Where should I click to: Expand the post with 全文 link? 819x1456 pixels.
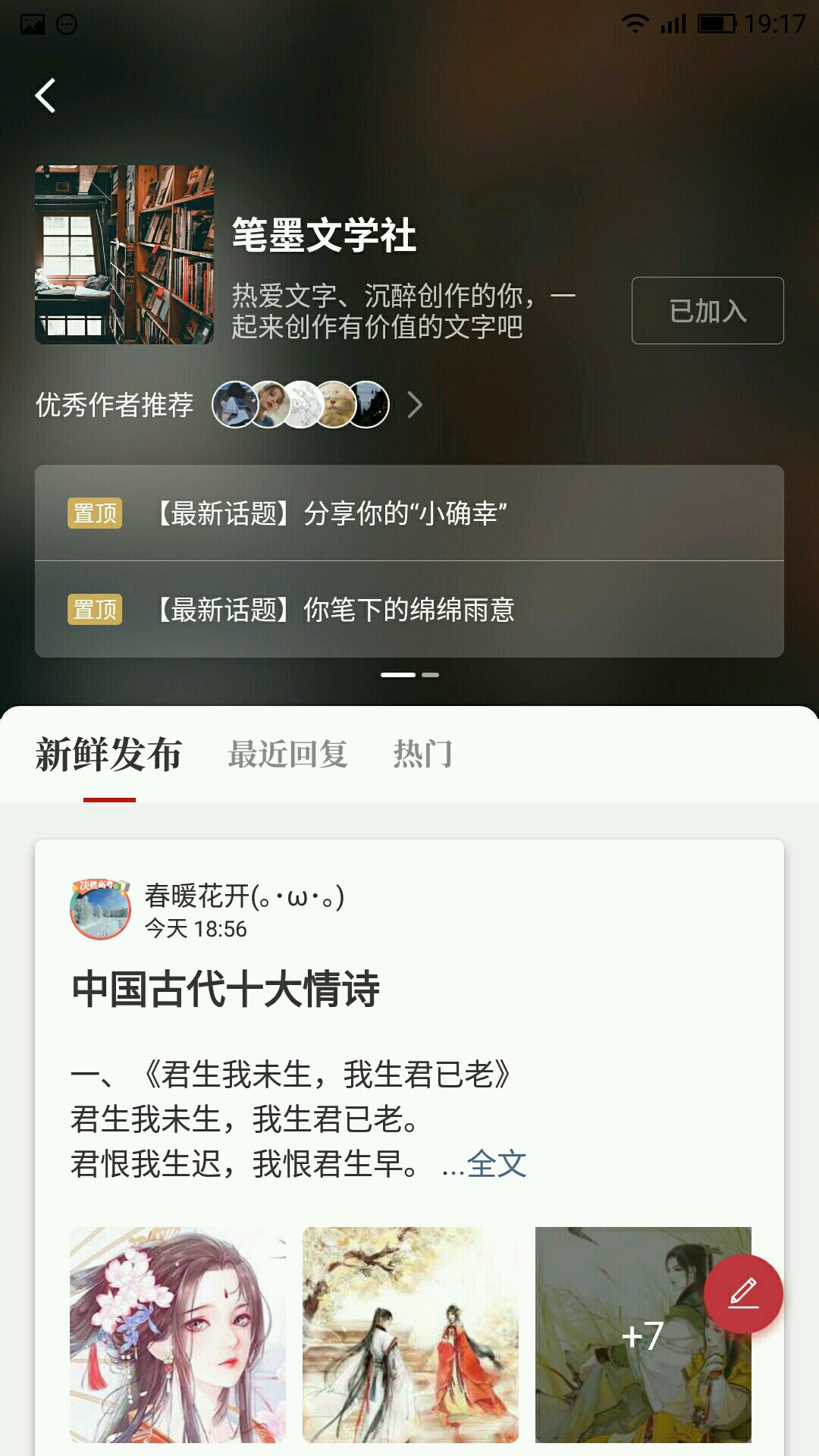(x=496, y=1164)
